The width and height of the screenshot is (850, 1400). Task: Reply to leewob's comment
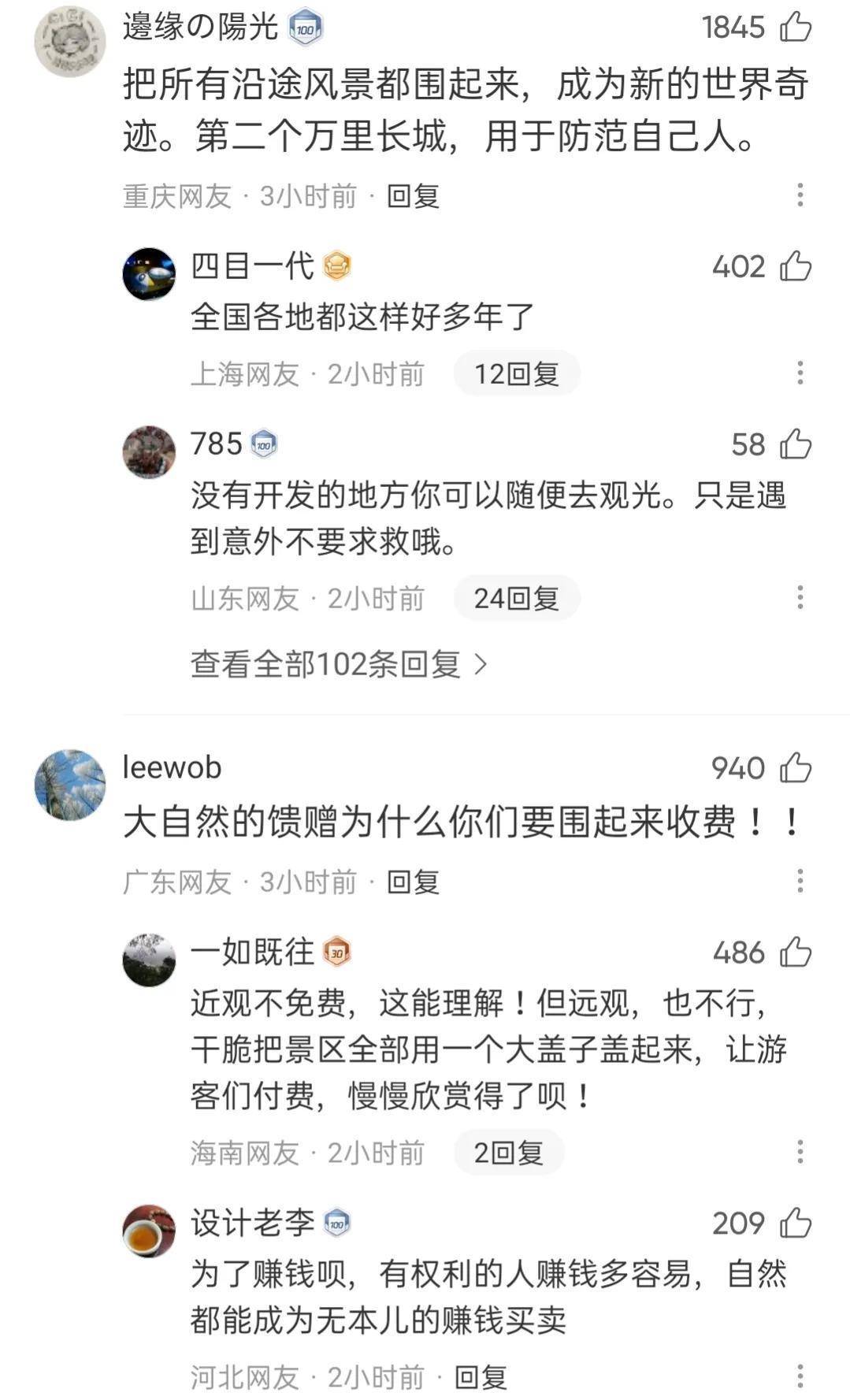click(x=413, y=882)
